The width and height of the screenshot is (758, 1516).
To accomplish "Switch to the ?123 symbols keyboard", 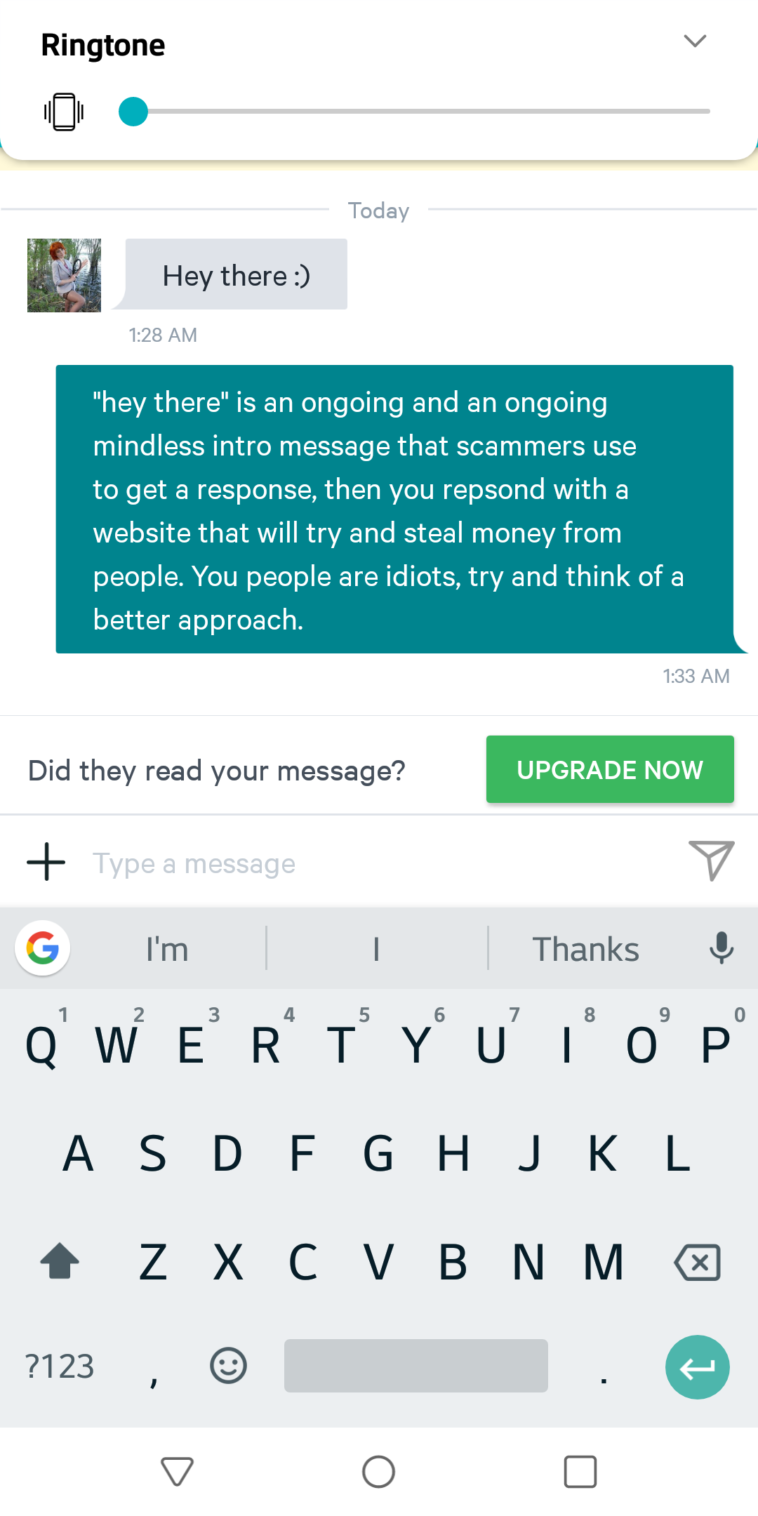I will 60,1366.
